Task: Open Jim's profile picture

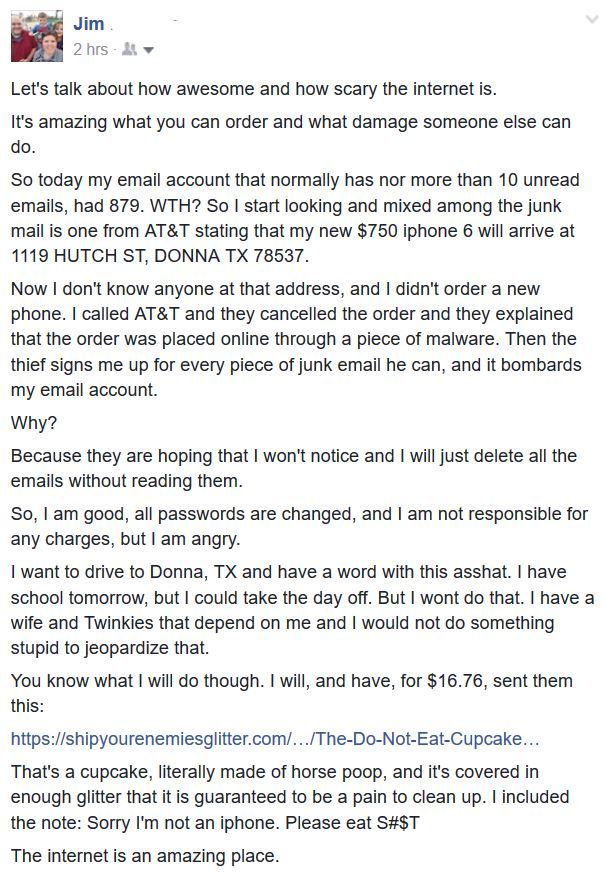Action: click(37, 36)
